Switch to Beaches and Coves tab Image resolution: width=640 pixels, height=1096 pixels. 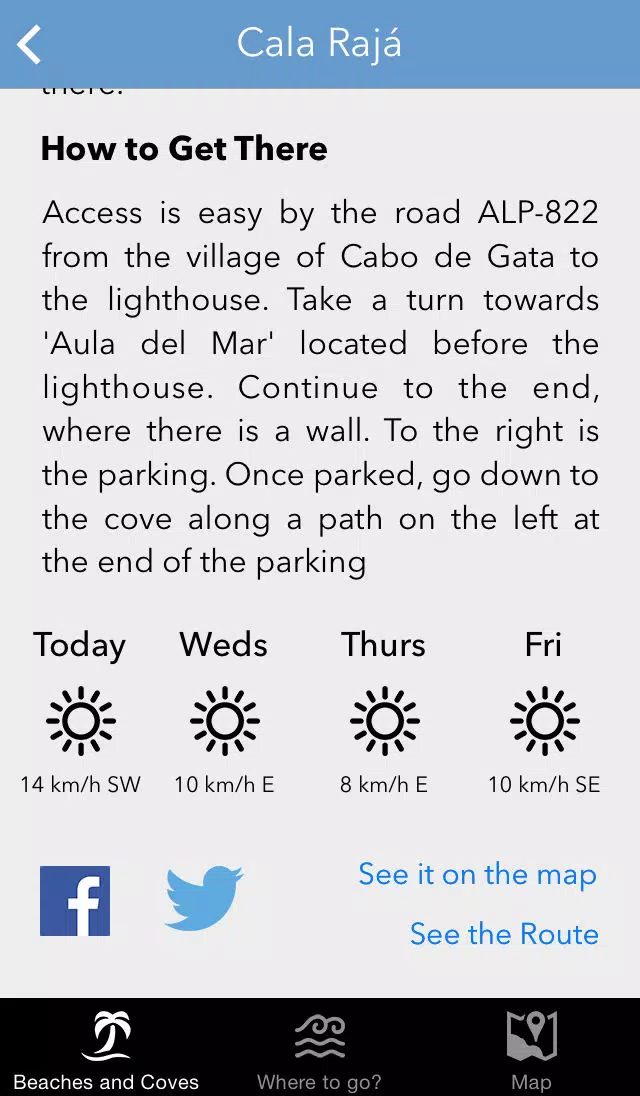106,1046
